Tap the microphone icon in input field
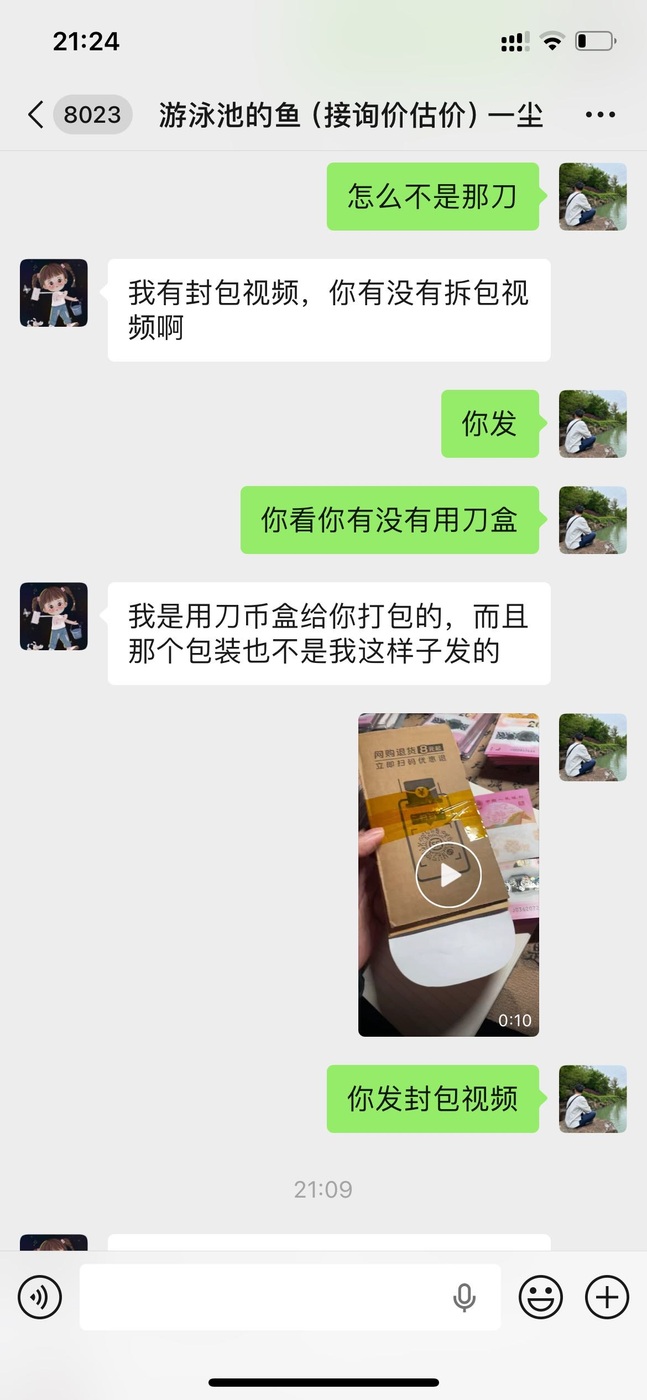The height and width of the screenshot is (1400, 647). pyautogui.click(x=464, y=1297)
